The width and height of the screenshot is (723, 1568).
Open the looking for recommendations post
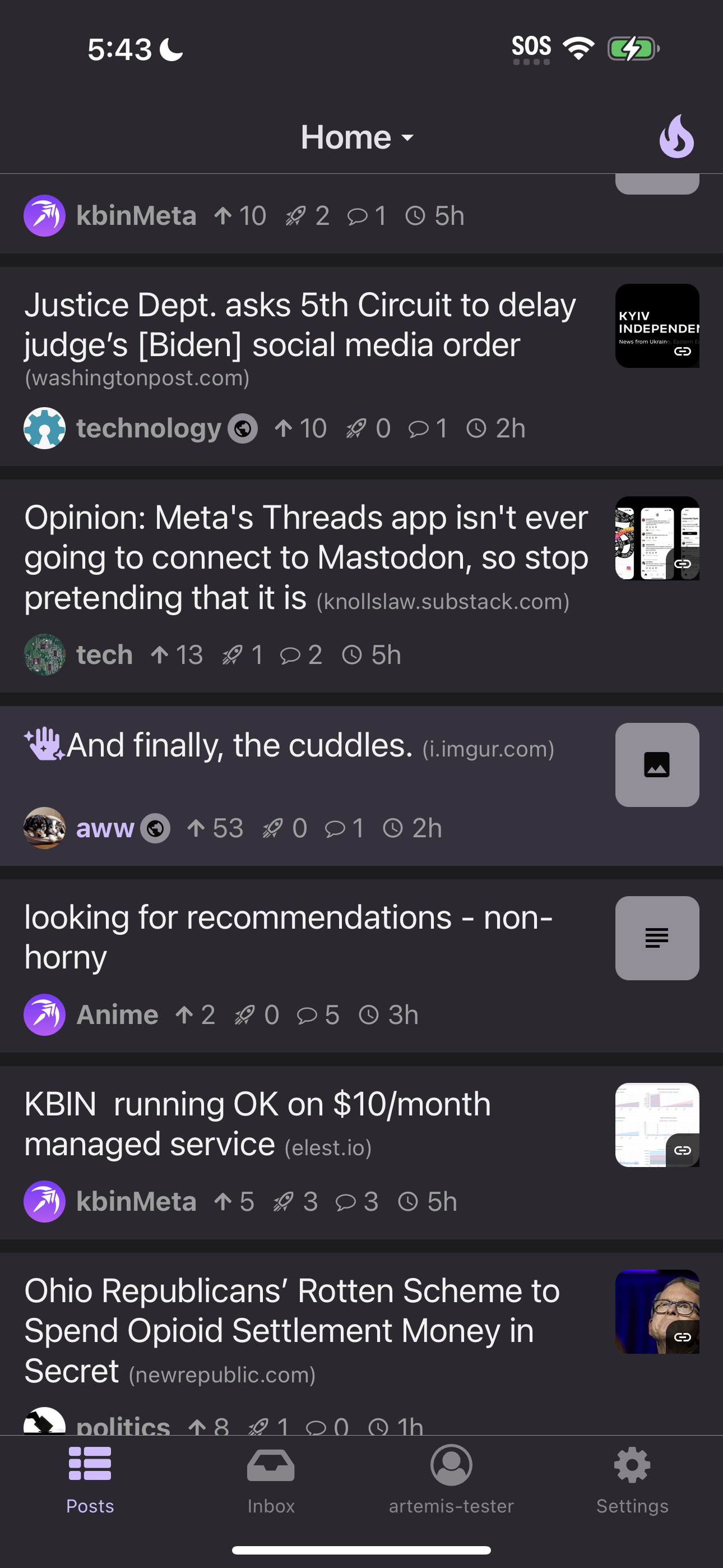[289, 937]
